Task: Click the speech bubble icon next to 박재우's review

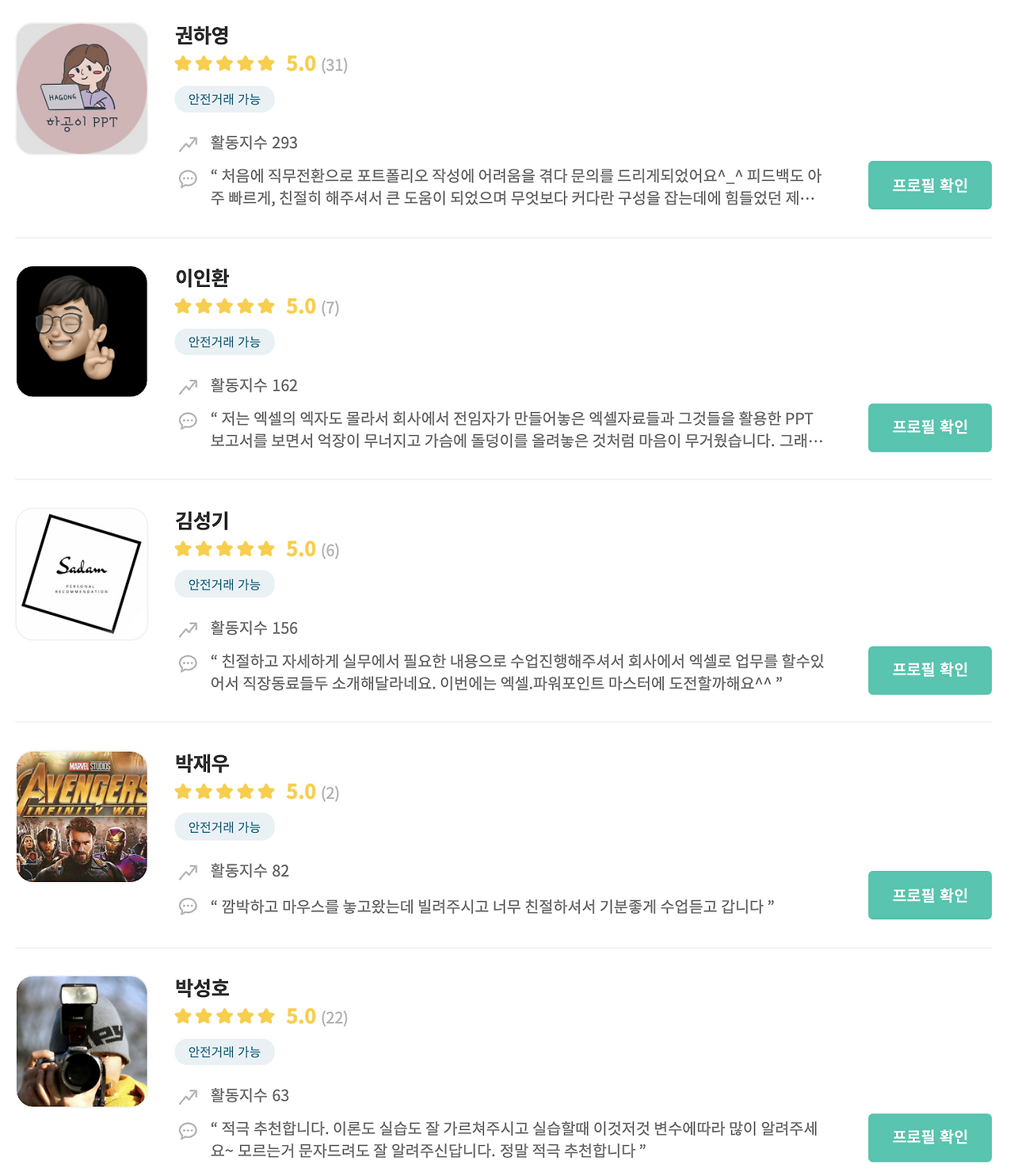Action: click(189, 907)
